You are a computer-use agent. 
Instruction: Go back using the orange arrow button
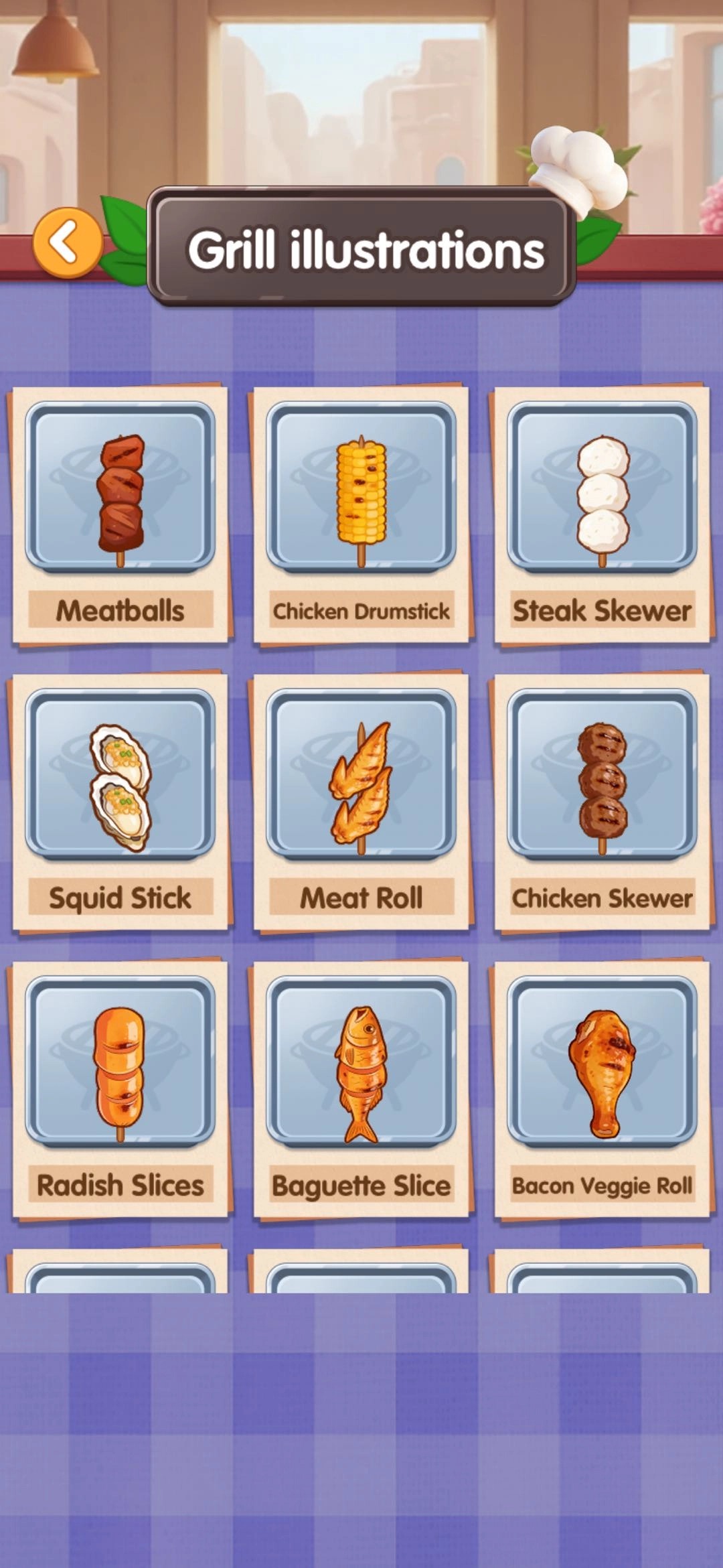pos(67,242)
